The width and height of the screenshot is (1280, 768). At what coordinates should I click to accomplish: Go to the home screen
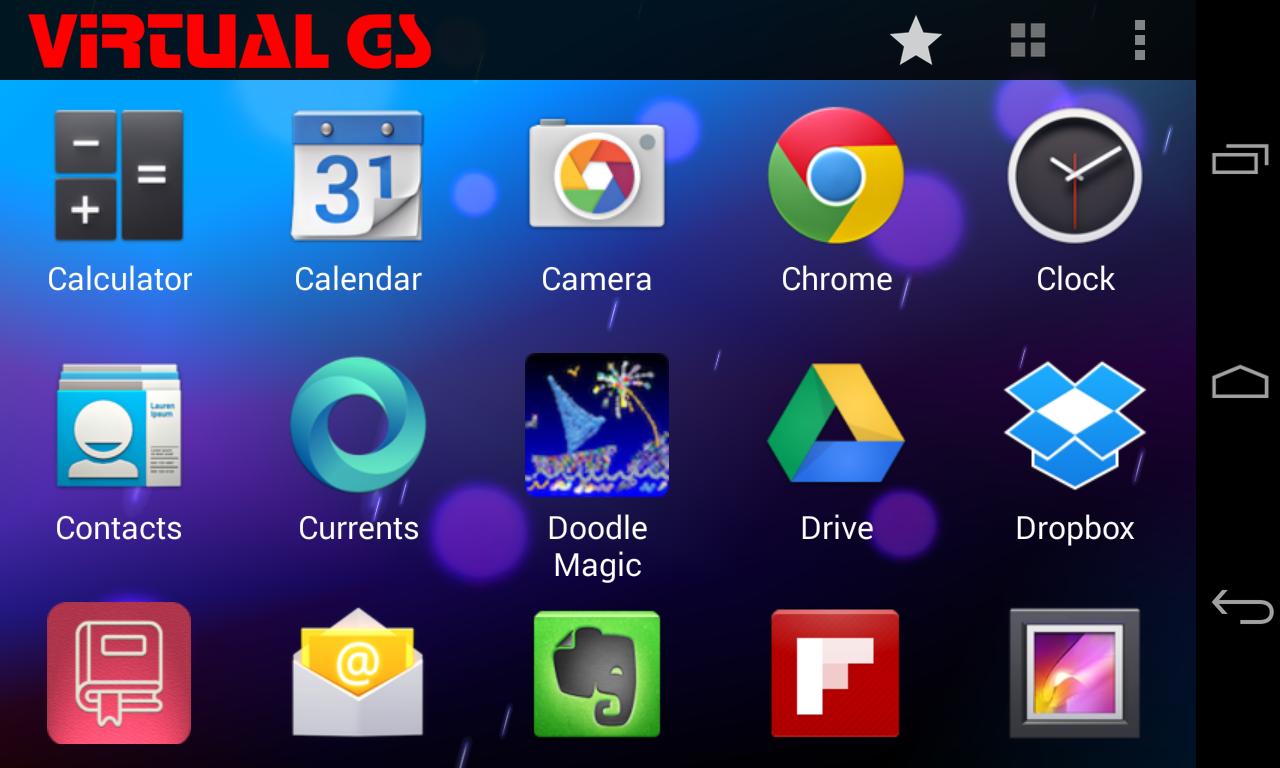point(1240,383)
